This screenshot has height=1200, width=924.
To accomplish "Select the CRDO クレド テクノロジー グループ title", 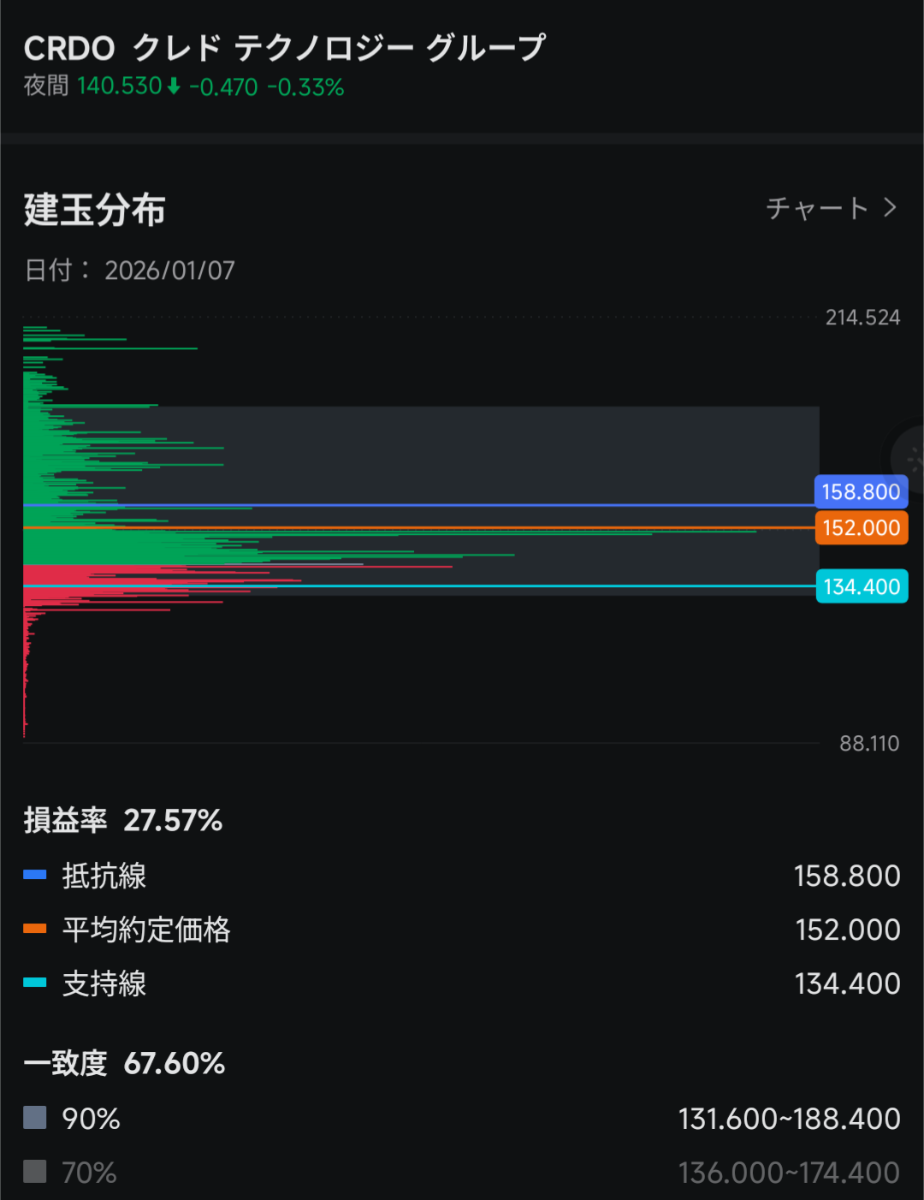I will (283, 47).
